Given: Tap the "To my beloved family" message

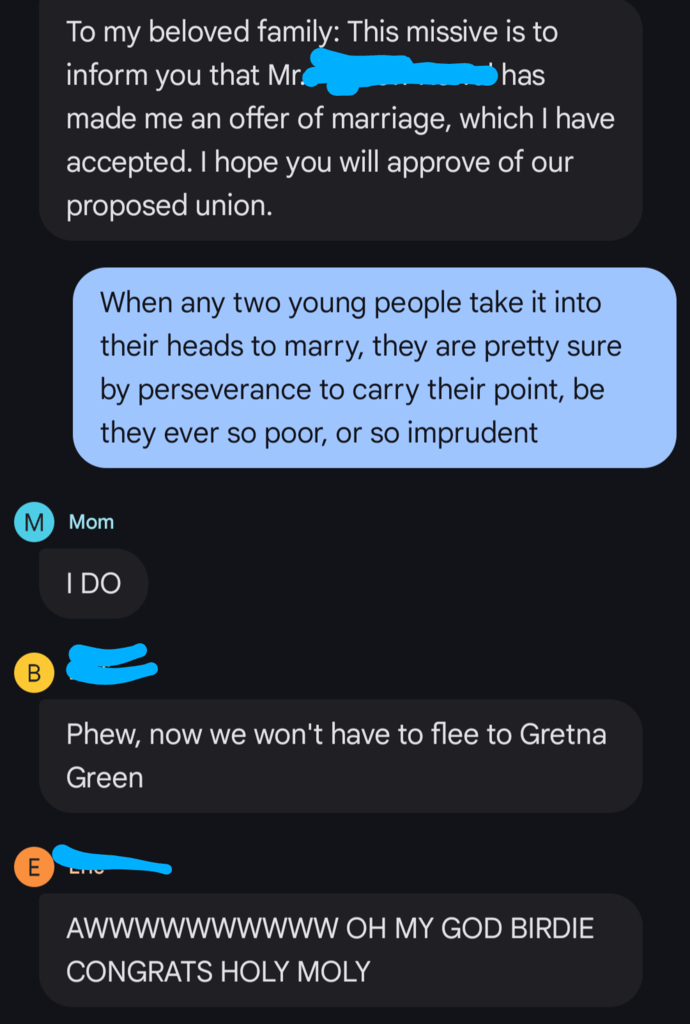Looking at the screenshot, I should point(340,119).
